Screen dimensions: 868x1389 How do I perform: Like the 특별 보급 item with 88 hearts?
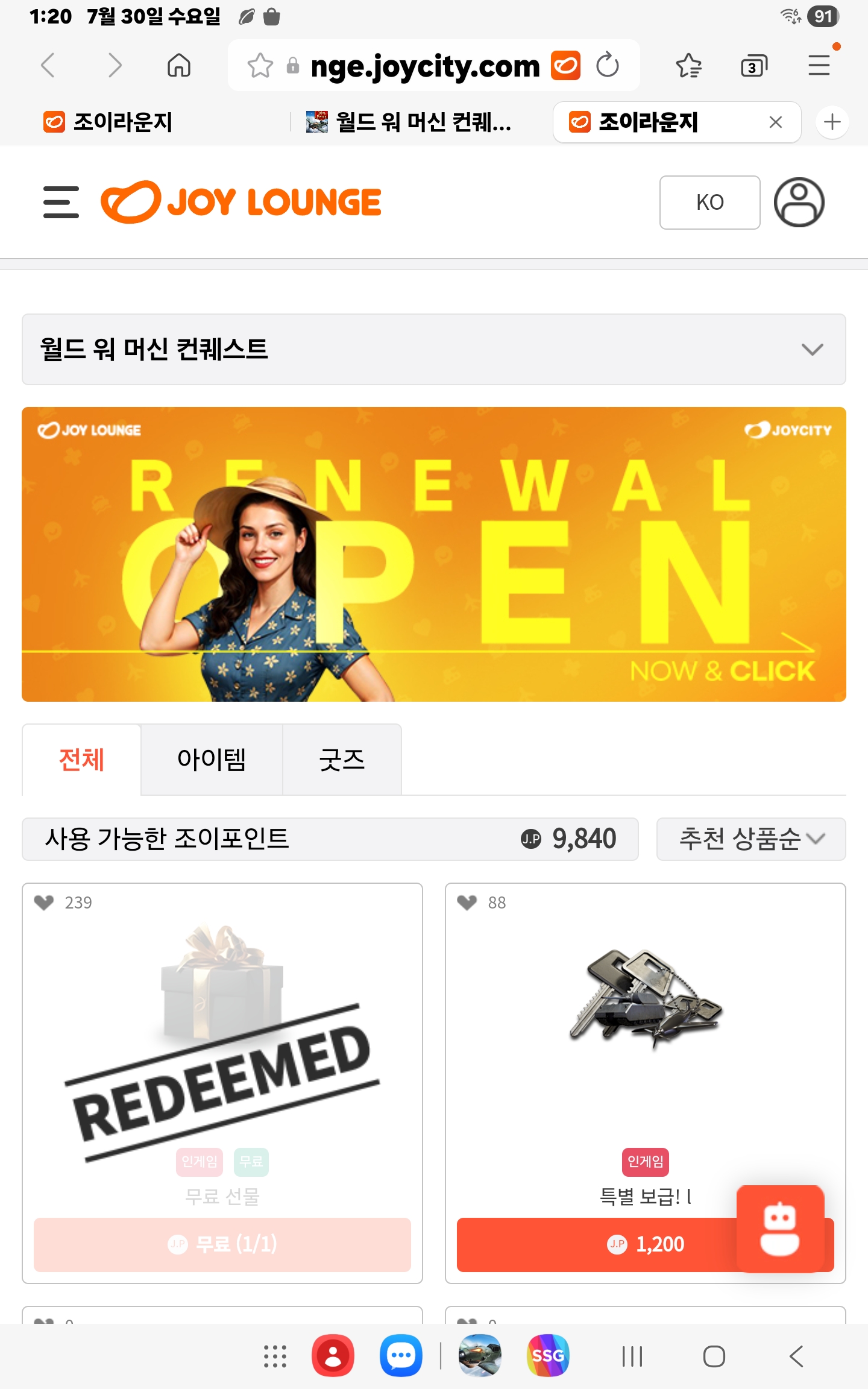pyautogui.click(x=467, y=902)
